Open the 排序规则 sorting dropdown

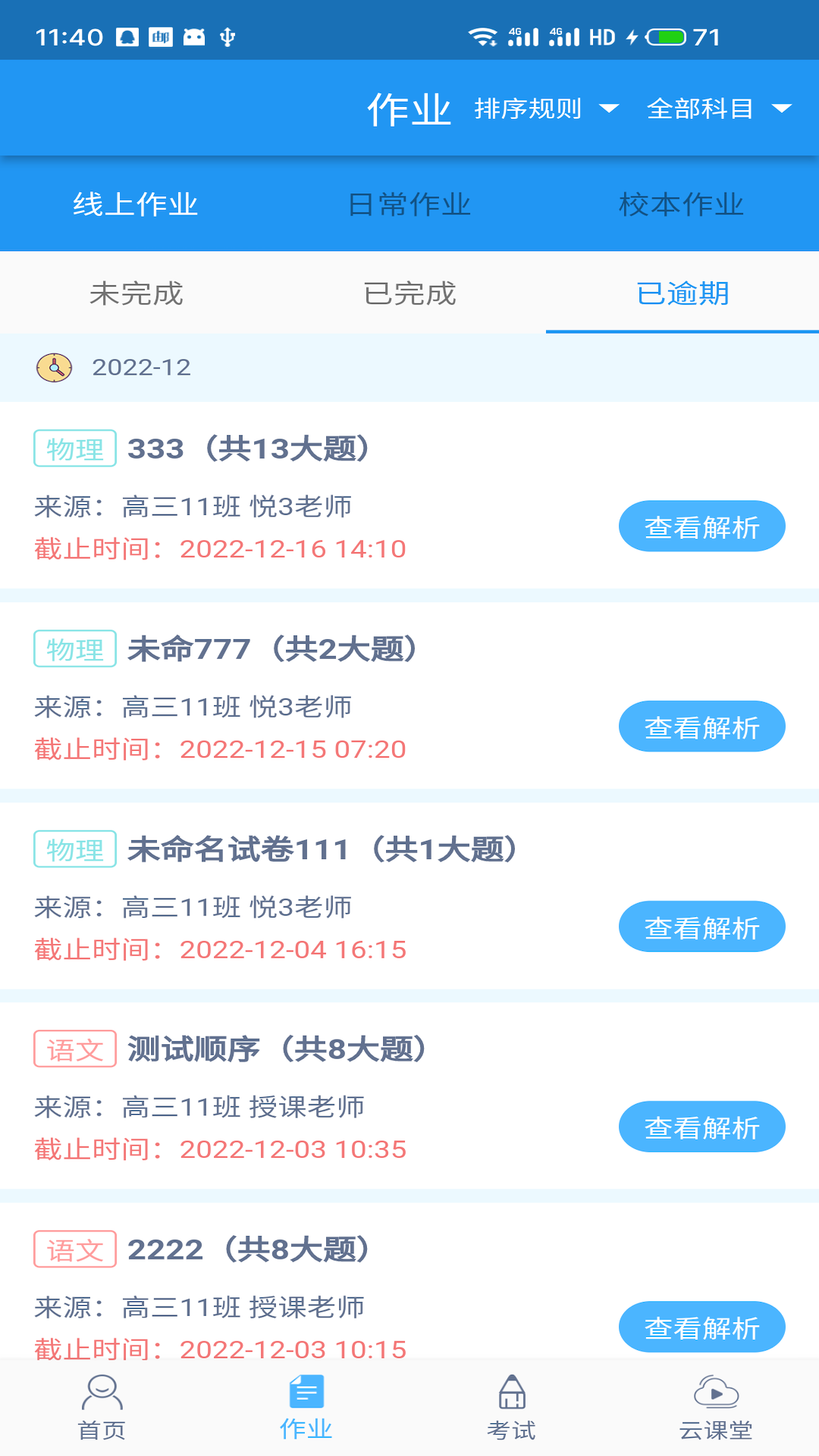(546, 108)
